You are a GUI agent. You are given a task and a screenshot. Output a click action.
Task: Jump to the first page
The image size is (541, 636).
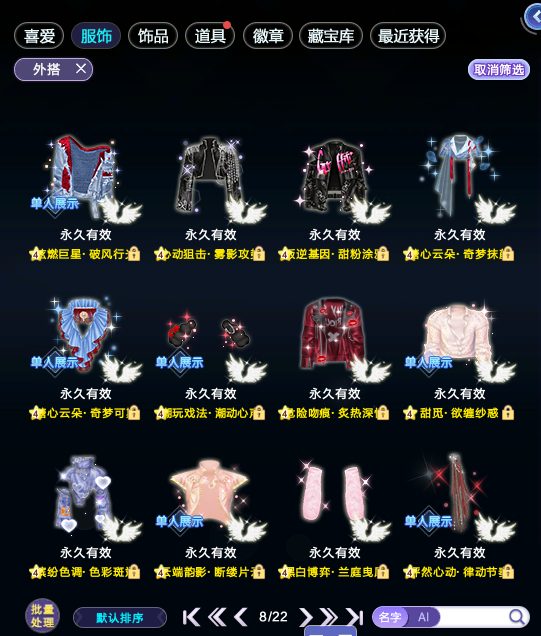[191, 617]
